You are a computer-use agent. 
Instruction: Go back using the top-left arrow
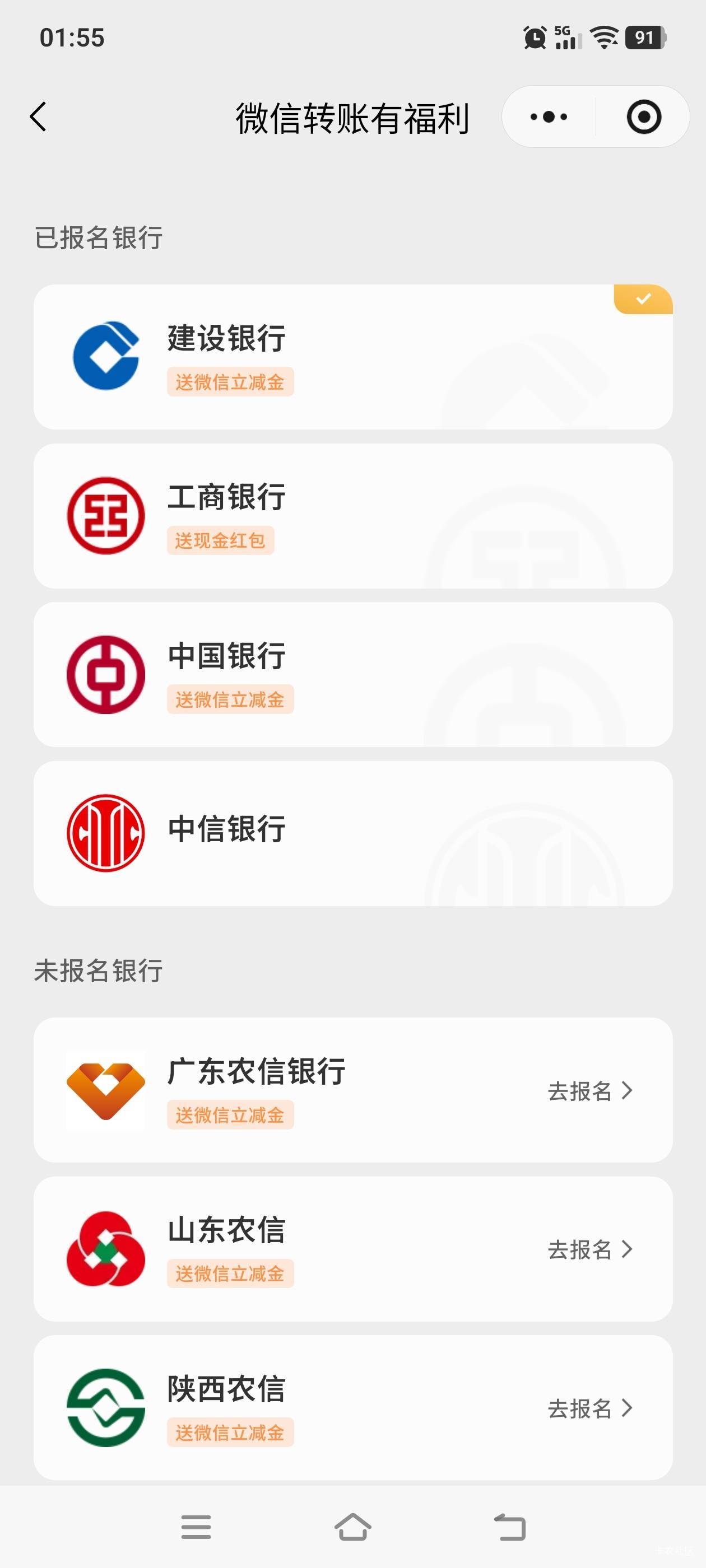38,116
